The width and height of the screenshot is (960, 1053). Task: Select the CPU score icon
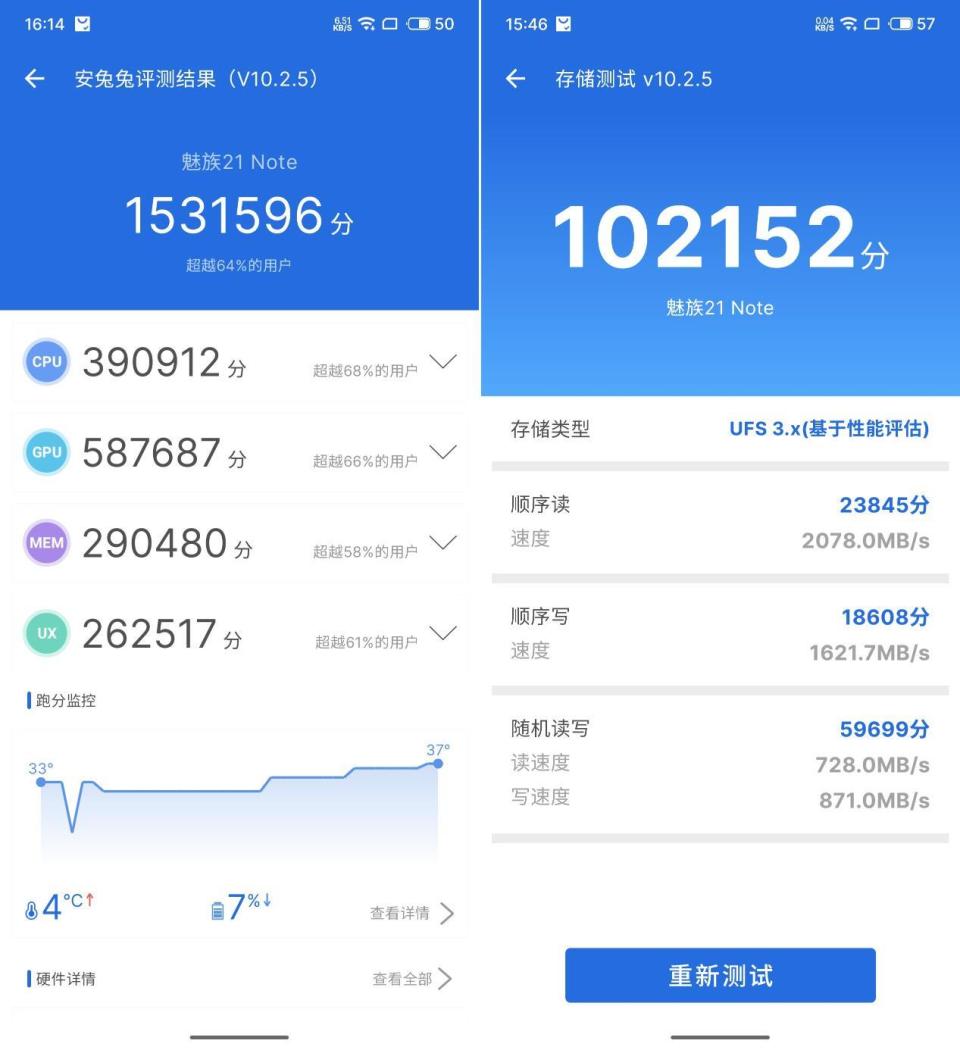[x=46, y=362]
